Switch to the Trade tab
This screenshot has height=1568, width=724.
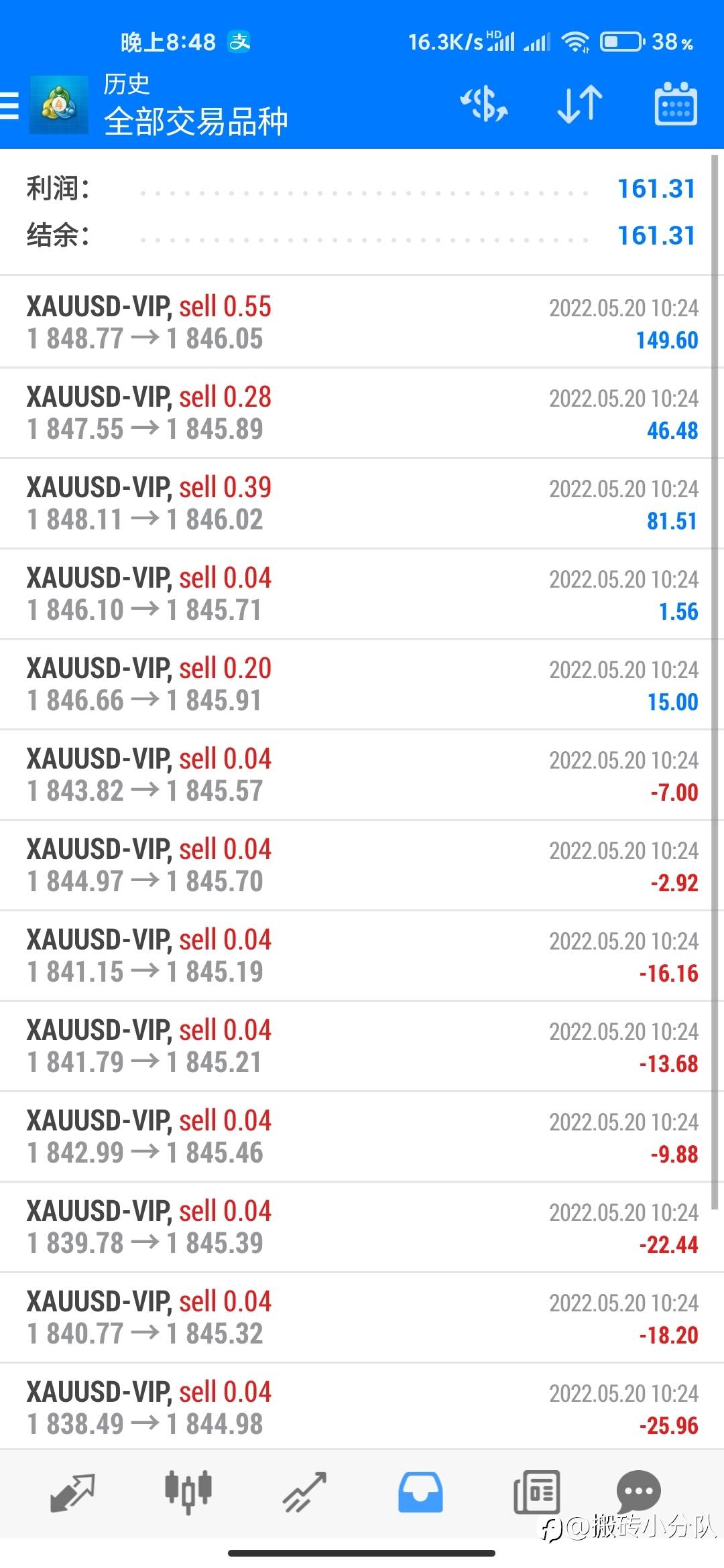click(304, 1493)
